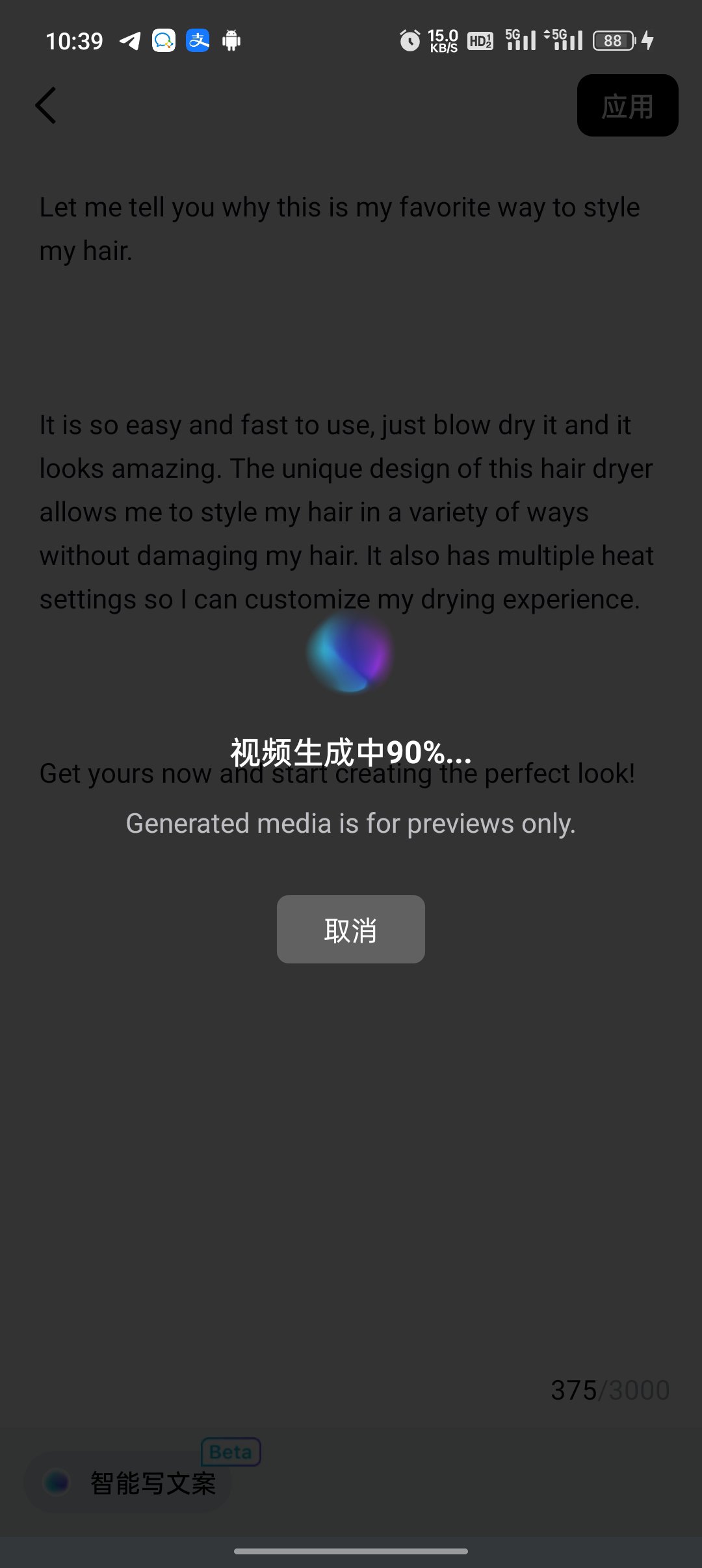Viewport: 702px width, 1568px height.
Task: Open 智能写文案 smart copywriting
Action: 130,1483
